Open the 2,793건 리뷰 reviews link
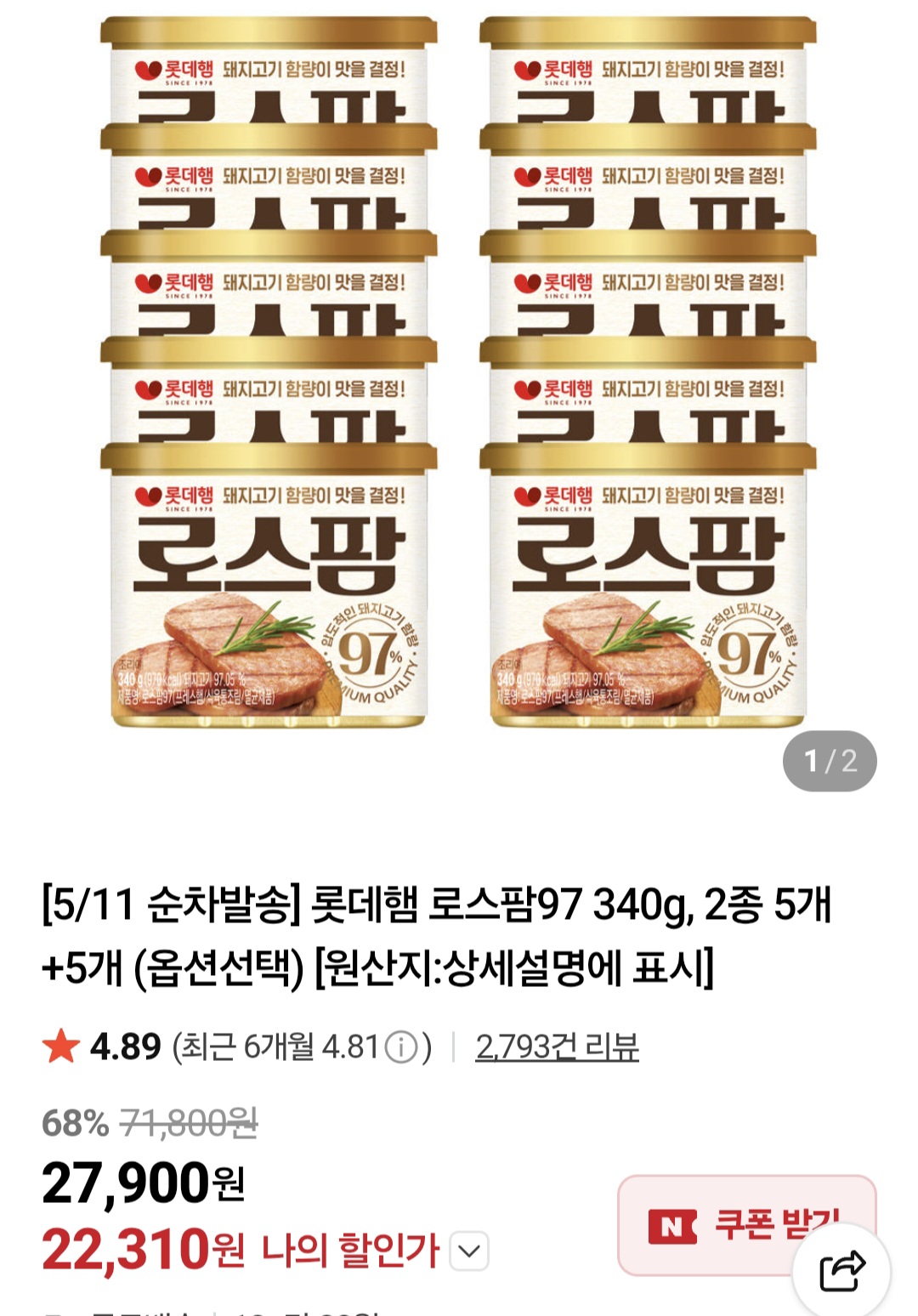 [557, 1047]
